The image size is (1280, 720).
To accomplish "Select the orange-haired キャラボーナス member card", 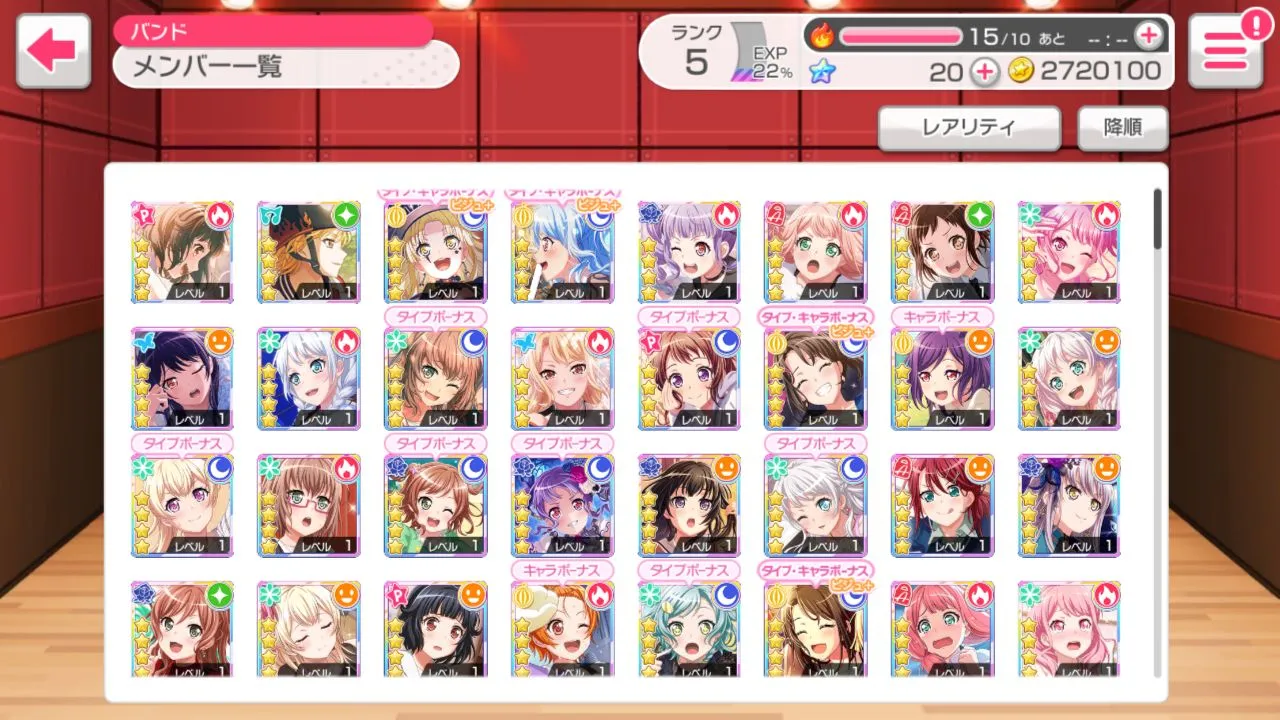I will [562, 628].
